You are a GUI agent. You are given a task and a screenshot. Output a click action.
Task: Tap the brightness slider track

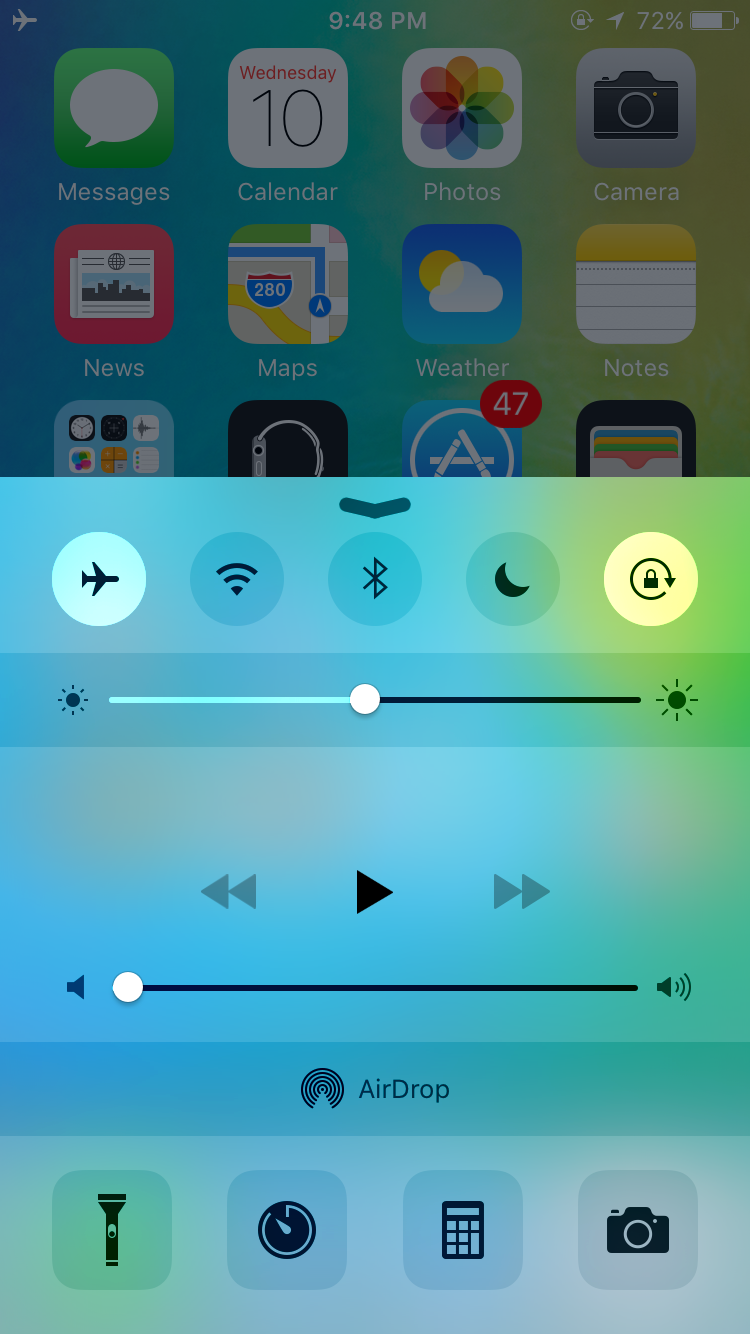coord(500,700)
